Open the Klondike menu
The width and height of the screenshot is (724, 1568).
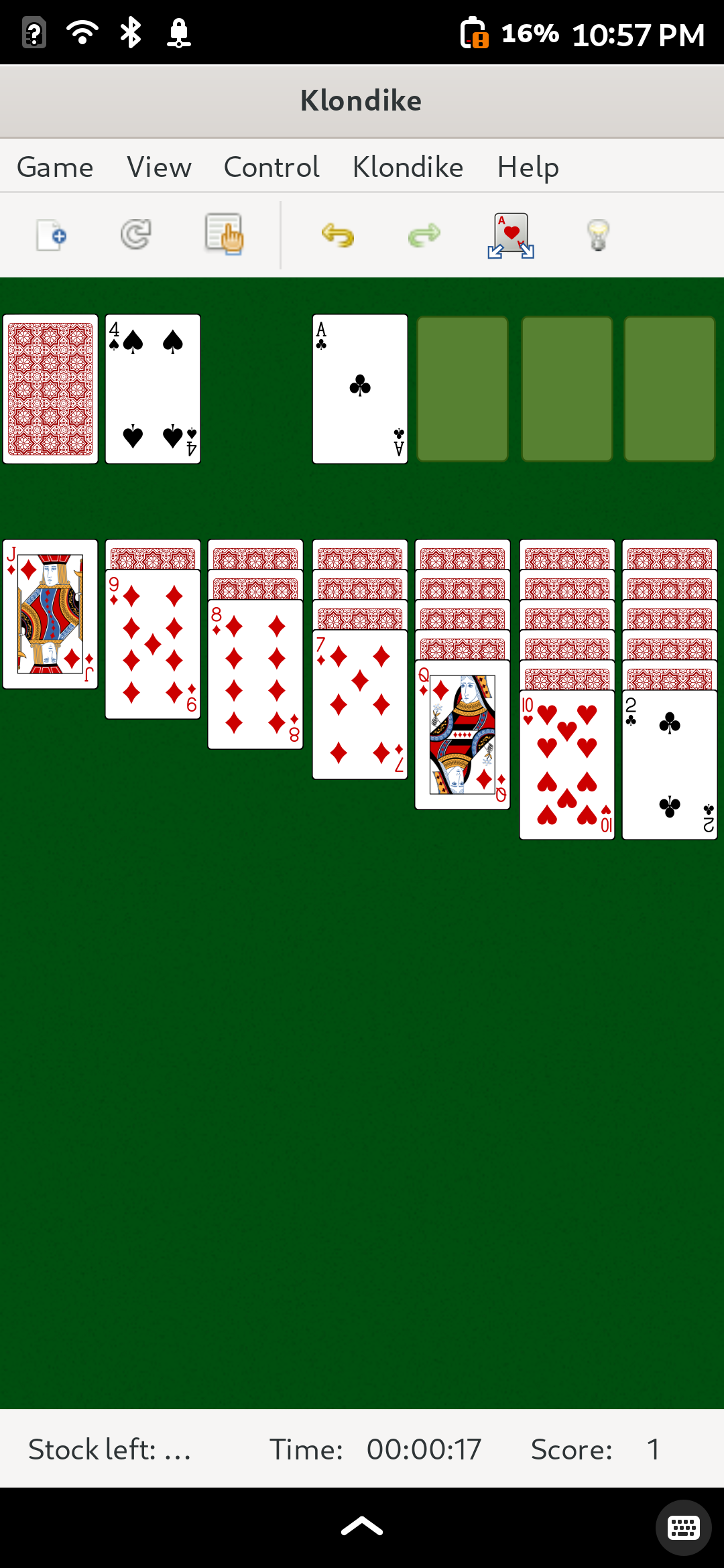click(x=408, y=167)
